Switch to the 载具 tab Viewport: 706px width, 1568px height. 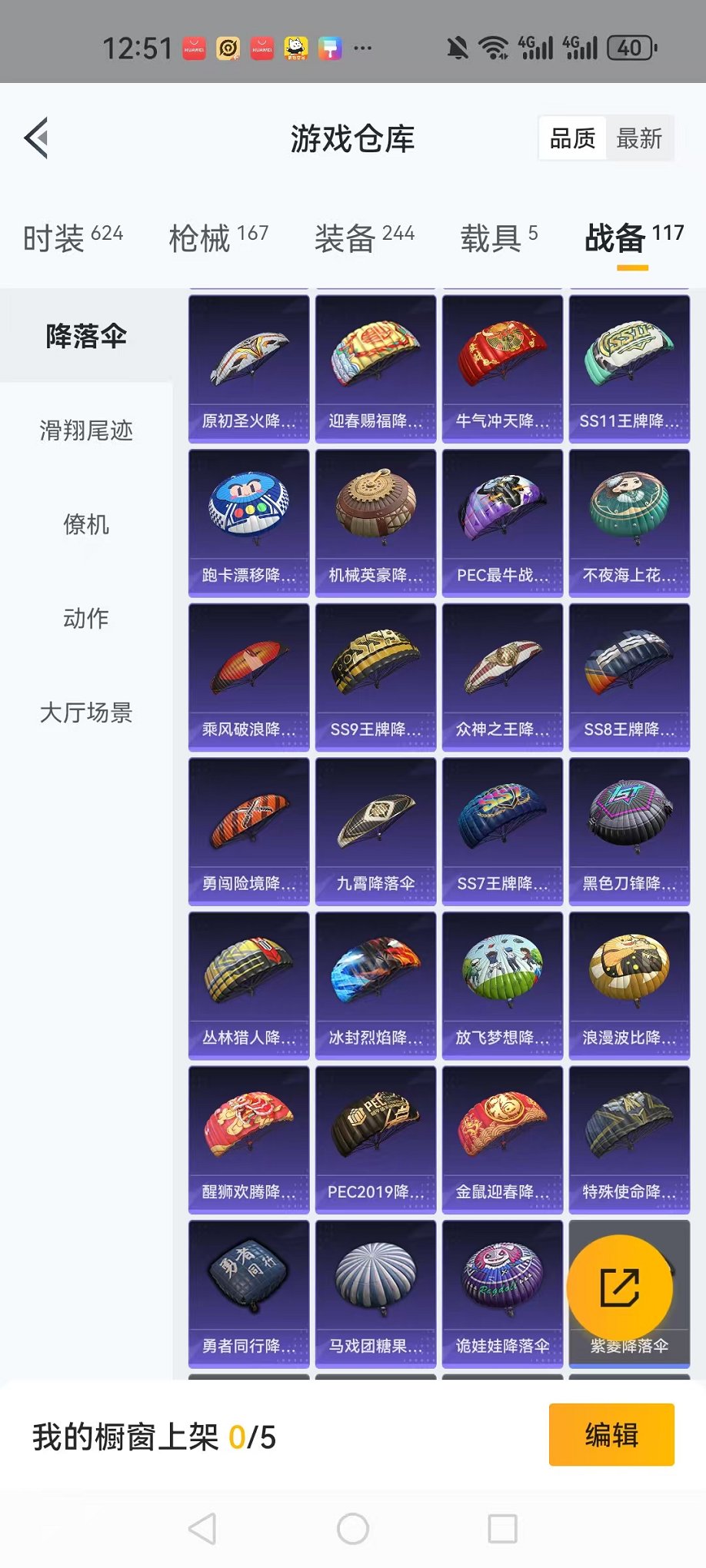[498, 238]
